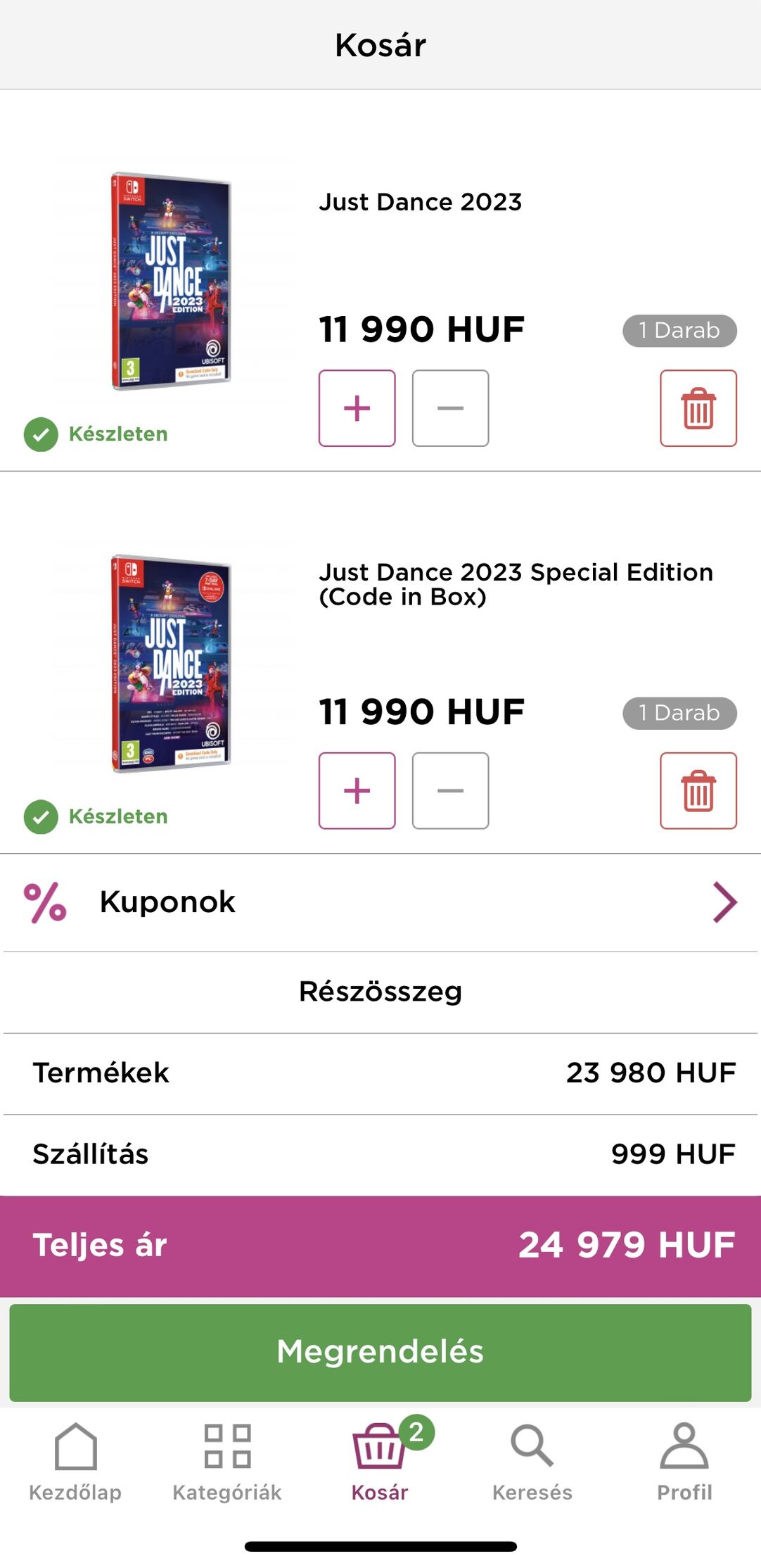Decrease quantity of Just Dance 2023

click(x=450, y=408)
